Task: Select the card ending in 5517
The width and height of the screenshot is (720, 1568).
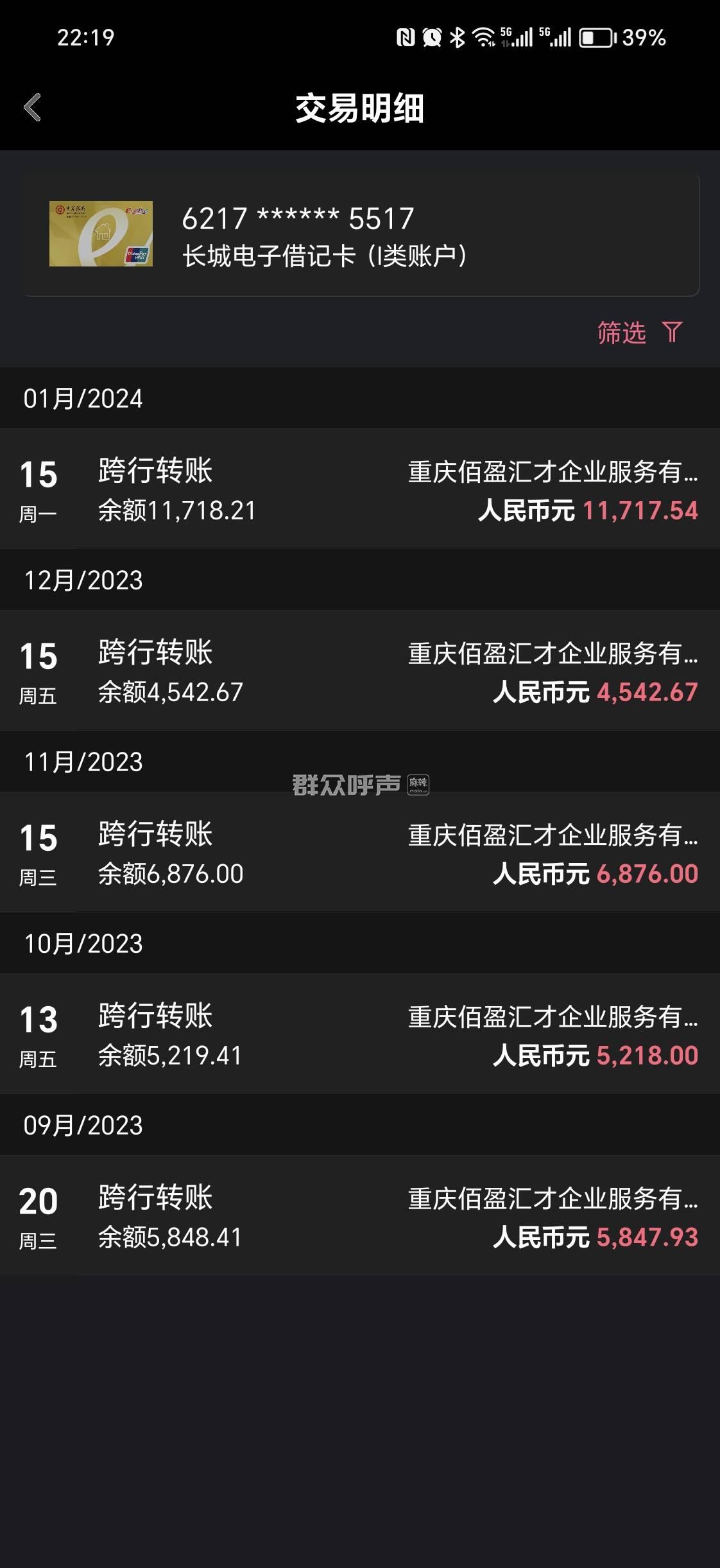Action: 359,235
